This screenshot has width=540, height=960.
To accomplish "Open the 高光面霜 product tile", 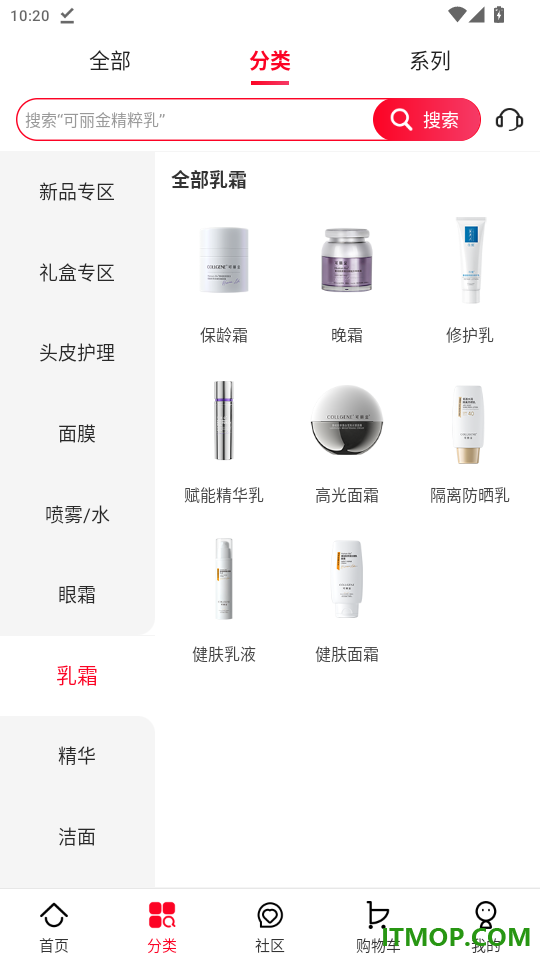I will pos(347,441).
